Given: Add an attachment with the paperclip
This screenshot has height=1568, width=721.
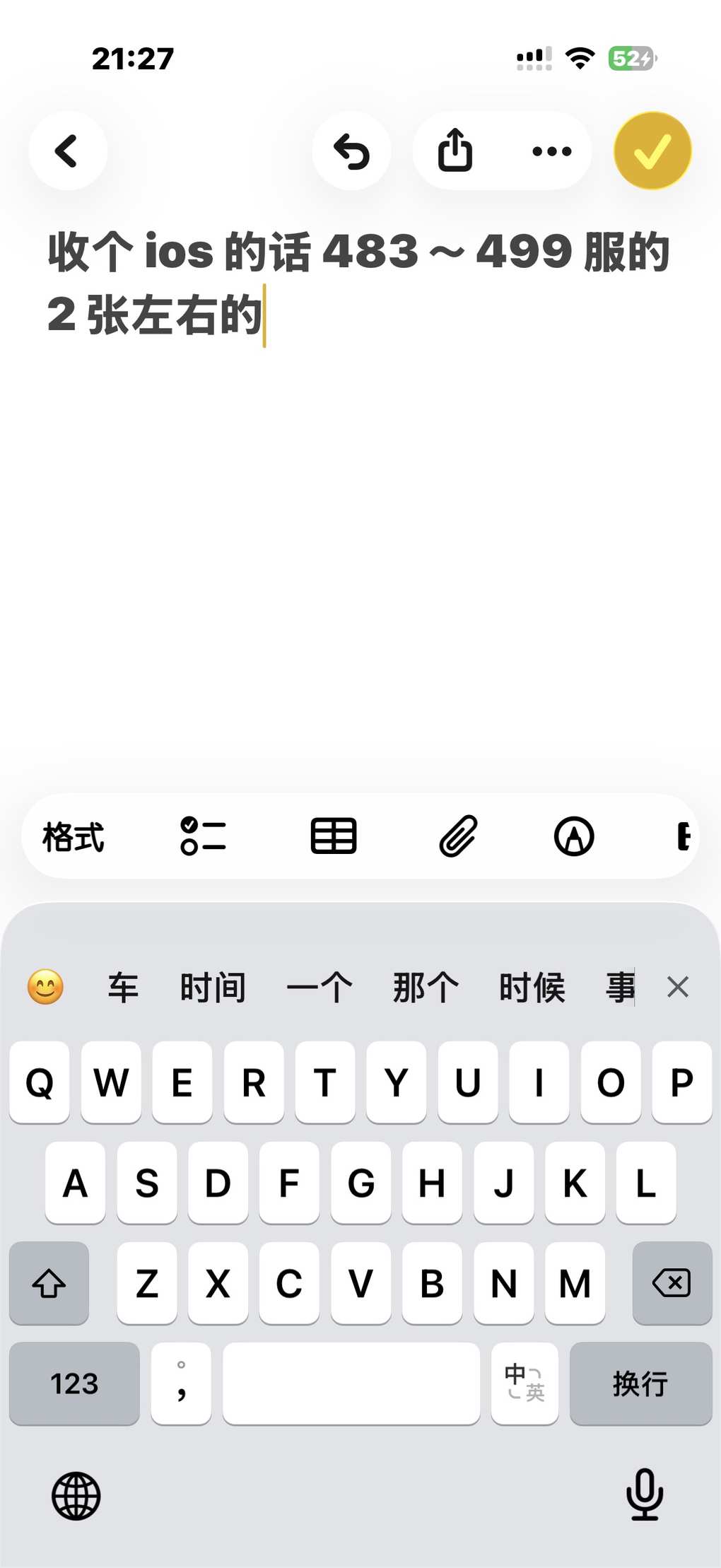Looking at the screenshot, I should point(458,837).
